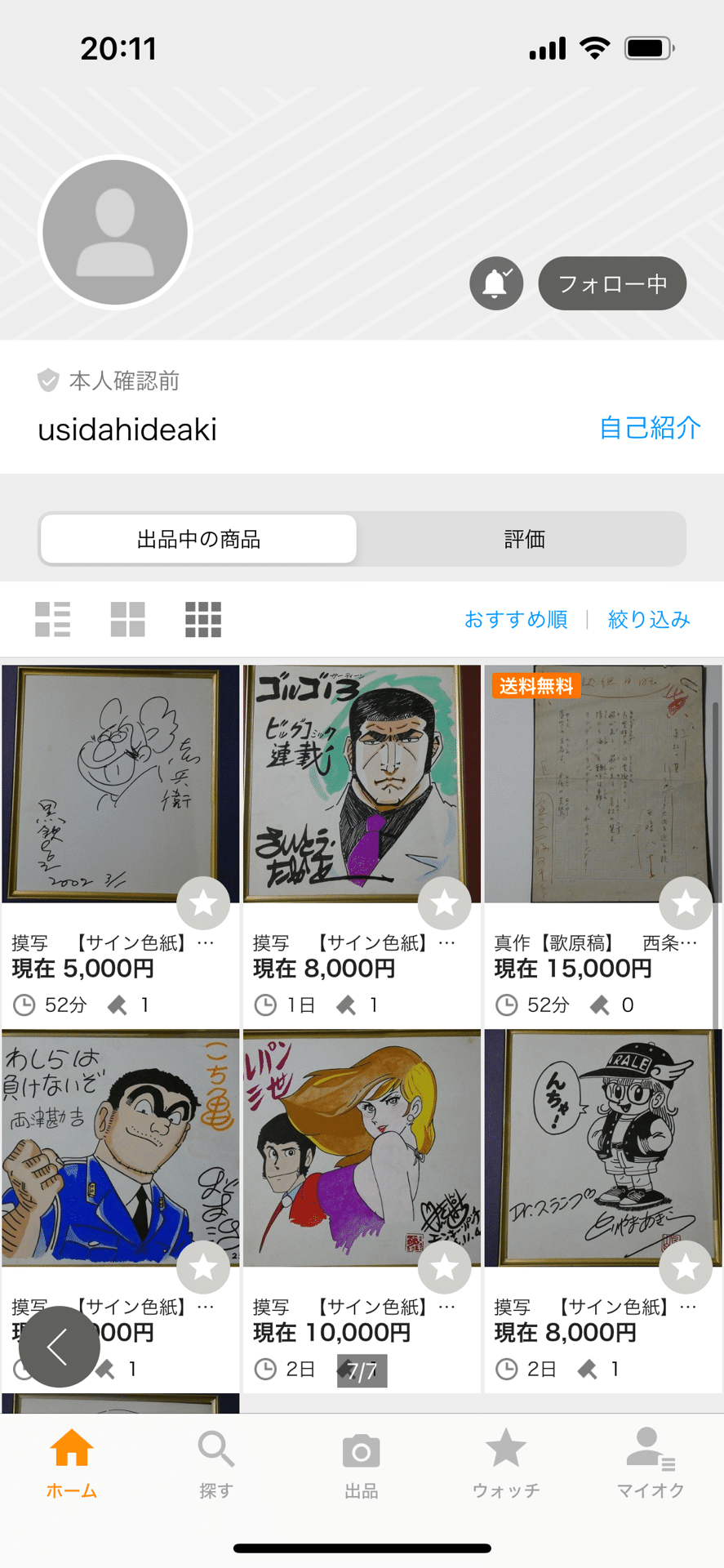Add the Dr. Slump Arale item to watchlist
Screen dimensions: 724x1568
685,1267
